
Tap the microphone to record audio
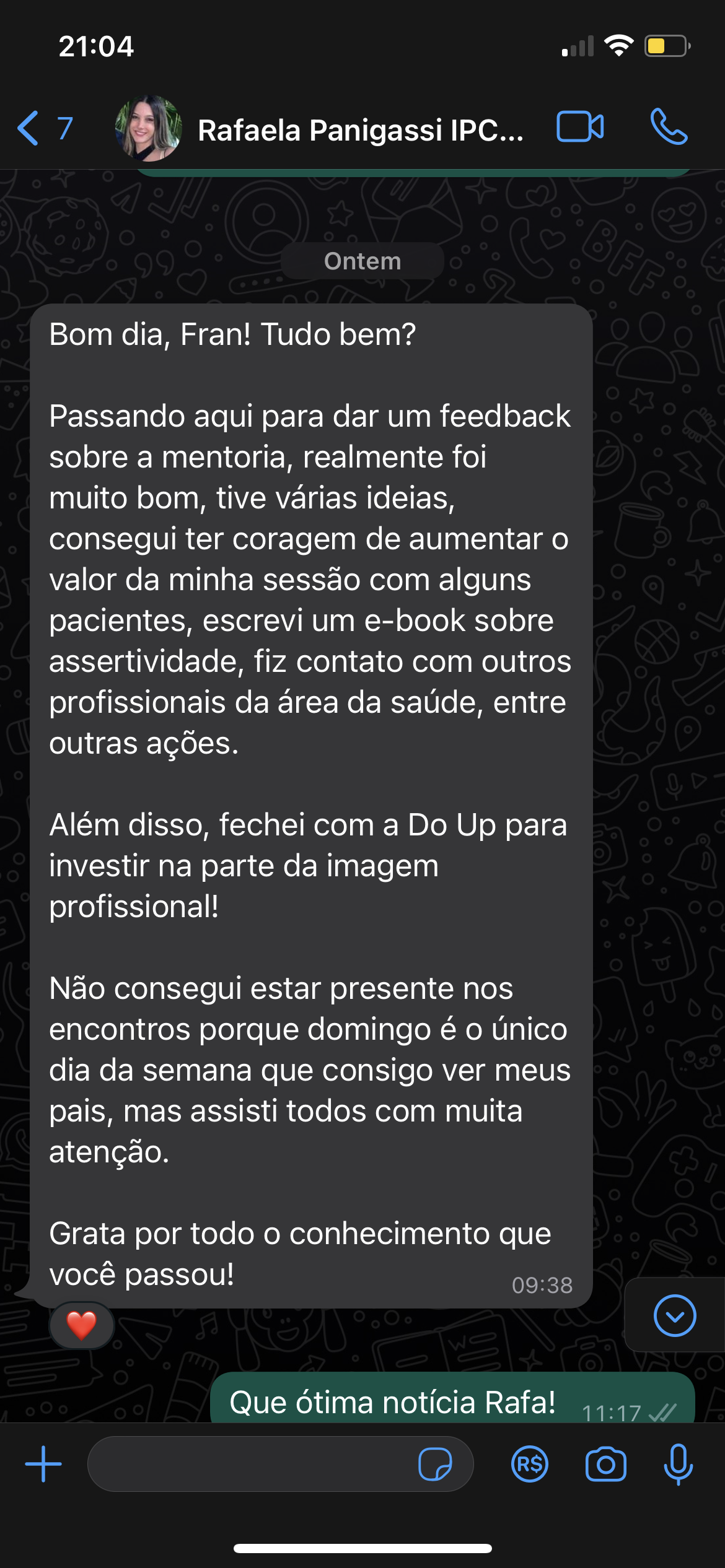point(678,1464)
